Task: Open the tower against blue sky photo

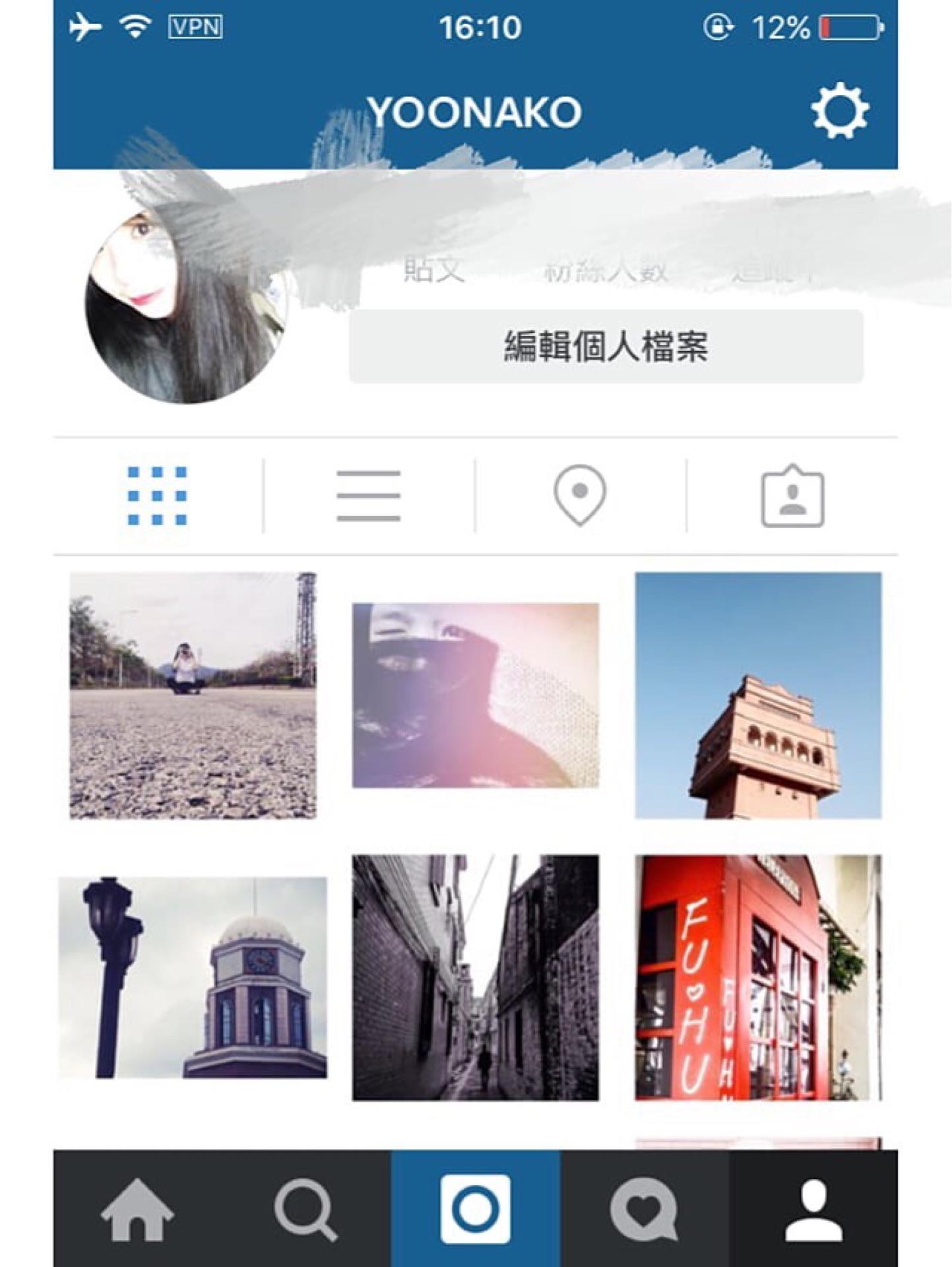Action: click(758, 696)
